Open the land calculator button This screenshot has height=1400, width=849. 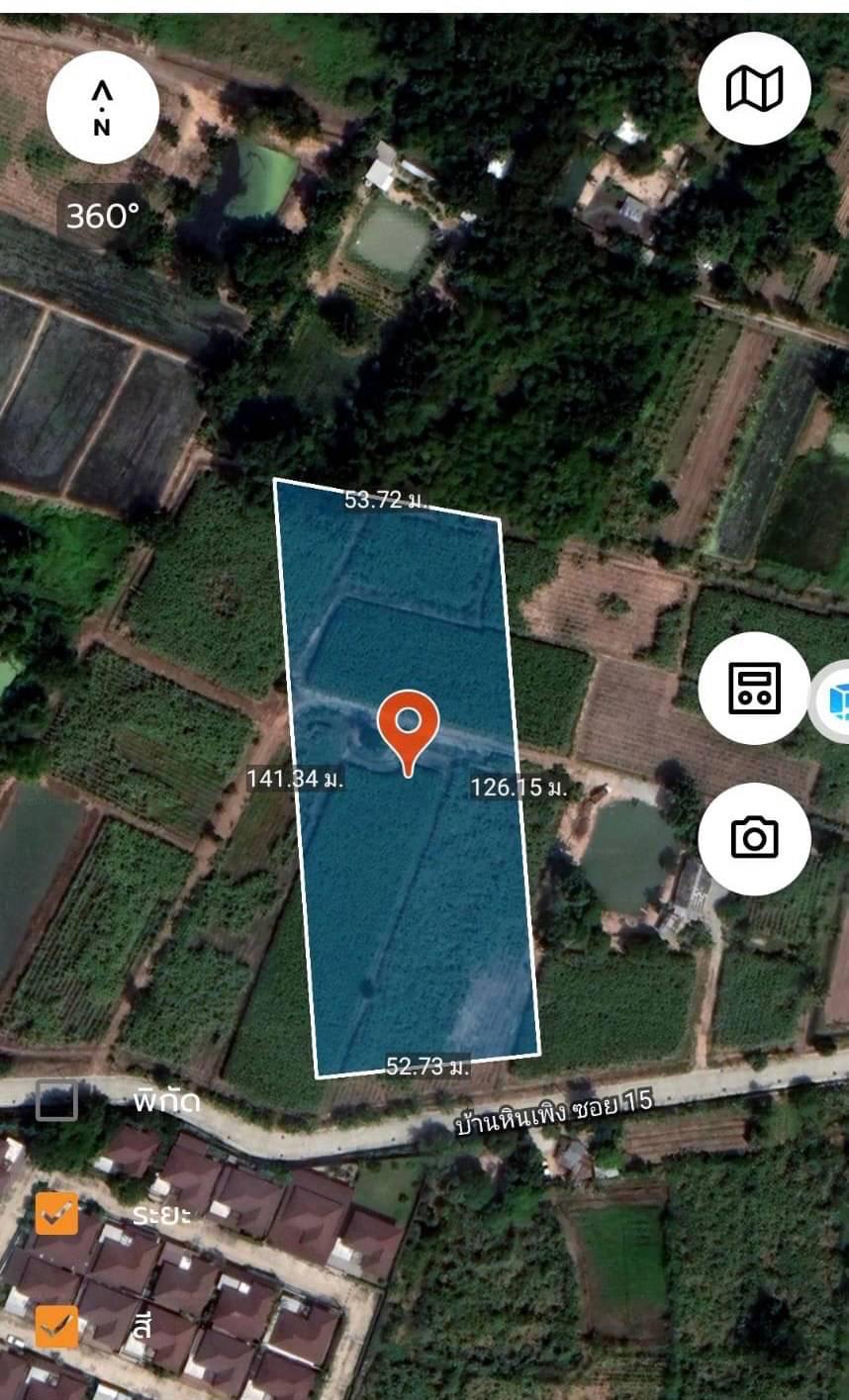click(x=754, y=688)
